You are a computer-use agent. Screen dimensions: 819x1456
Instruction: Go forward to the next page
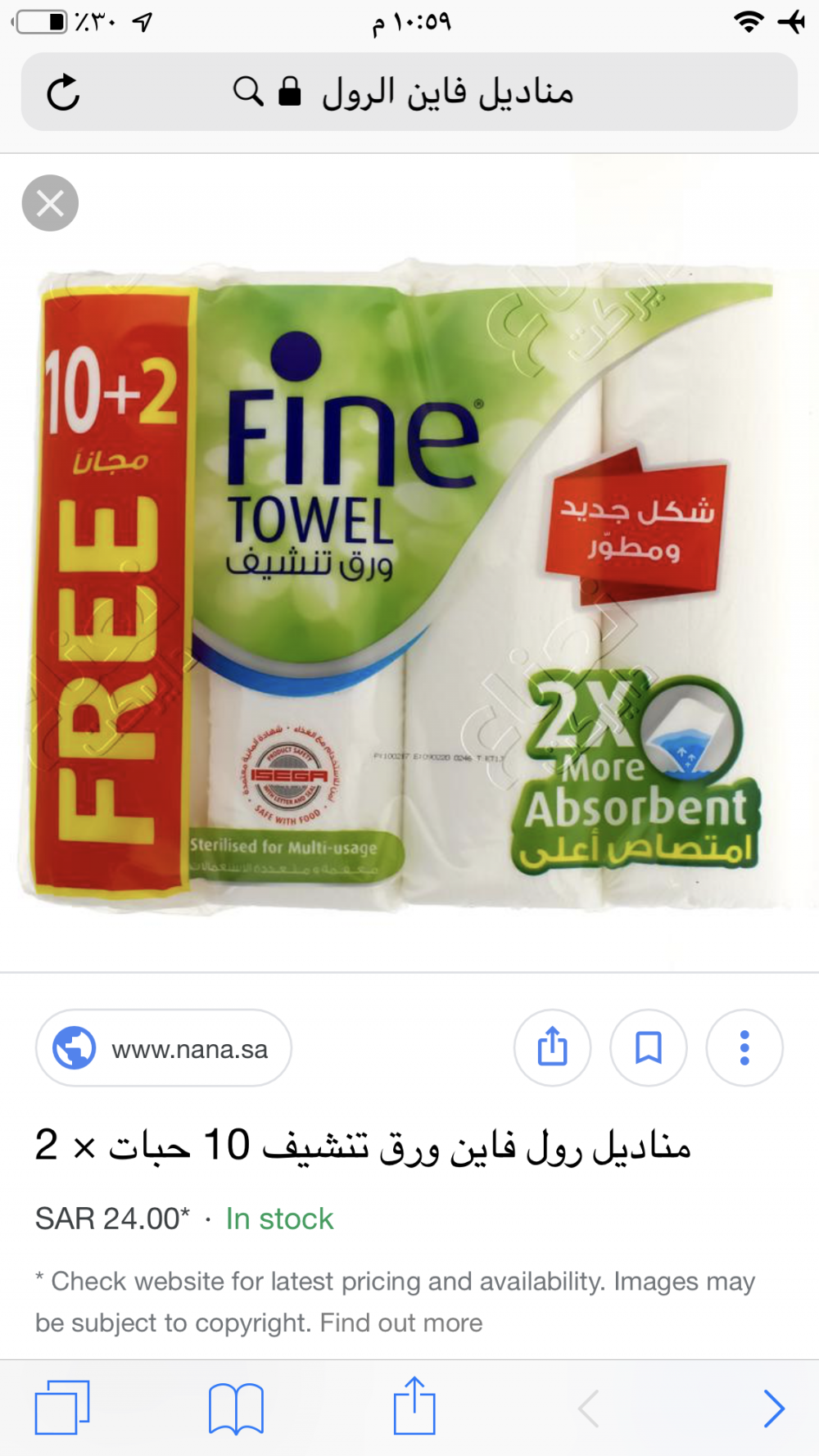click(x=772, y=1408)
